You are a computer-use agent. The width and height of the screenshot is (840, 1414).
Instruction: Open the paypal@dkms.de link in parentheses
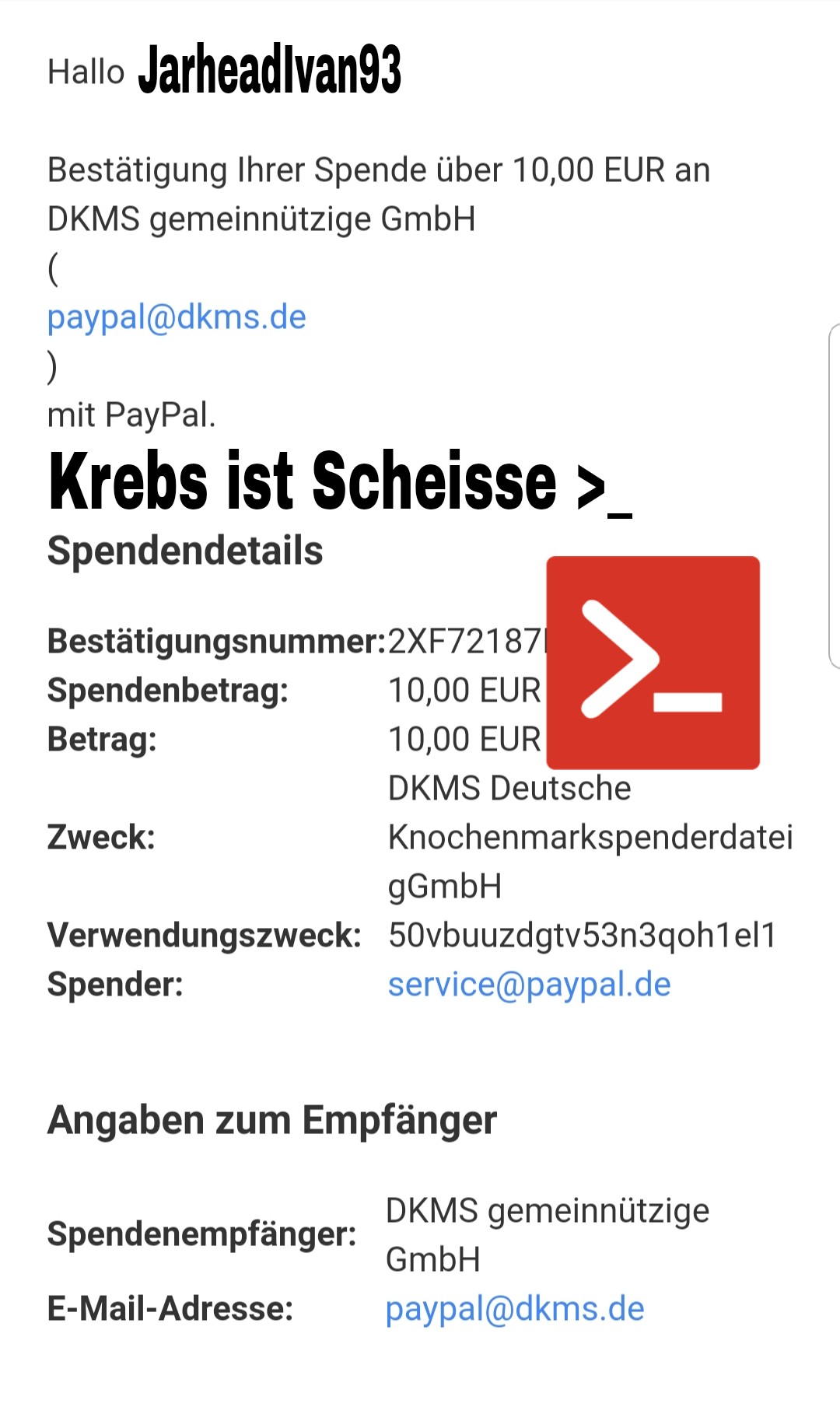[177, 318]
